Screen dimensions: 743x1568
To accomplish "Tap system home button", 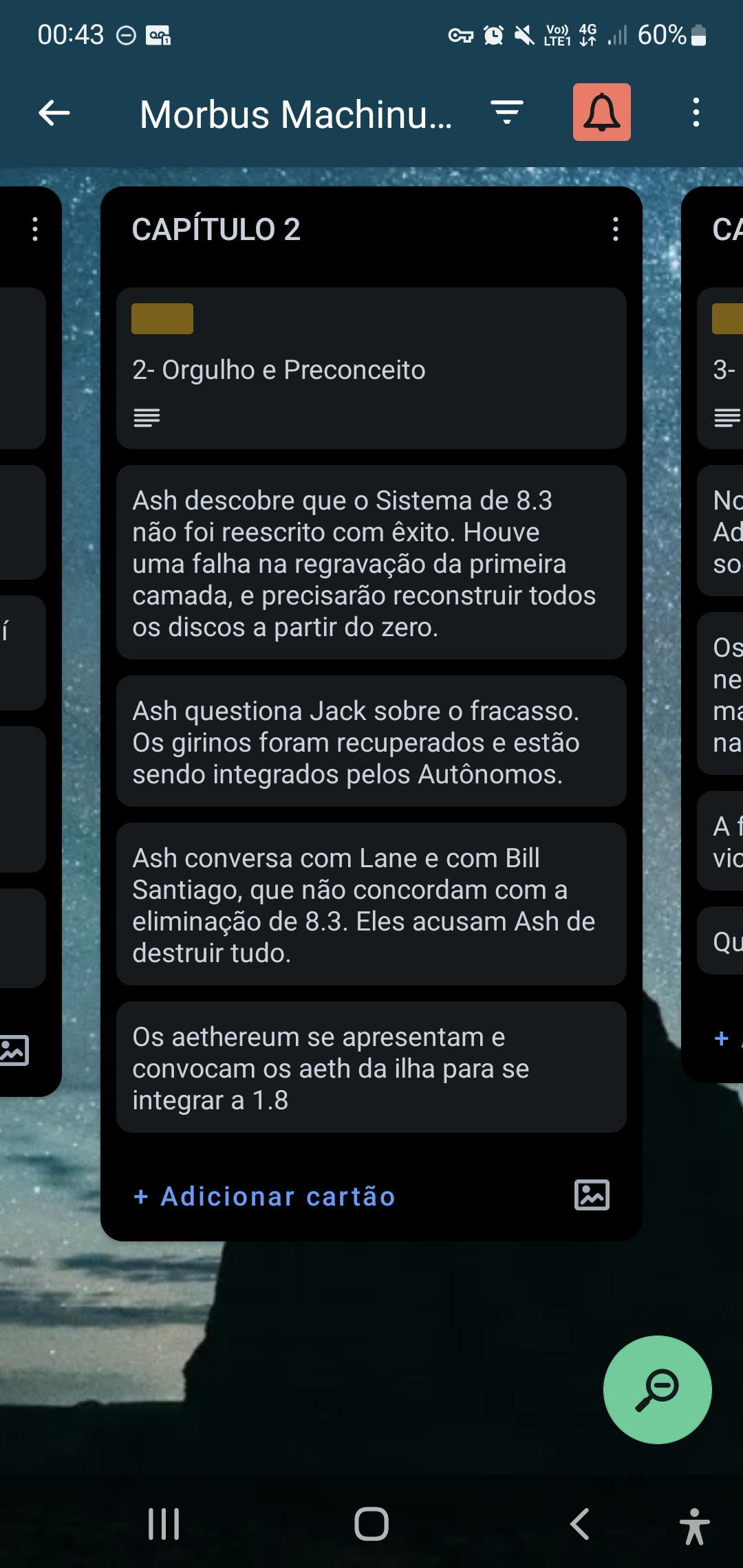I will 371,1524.
